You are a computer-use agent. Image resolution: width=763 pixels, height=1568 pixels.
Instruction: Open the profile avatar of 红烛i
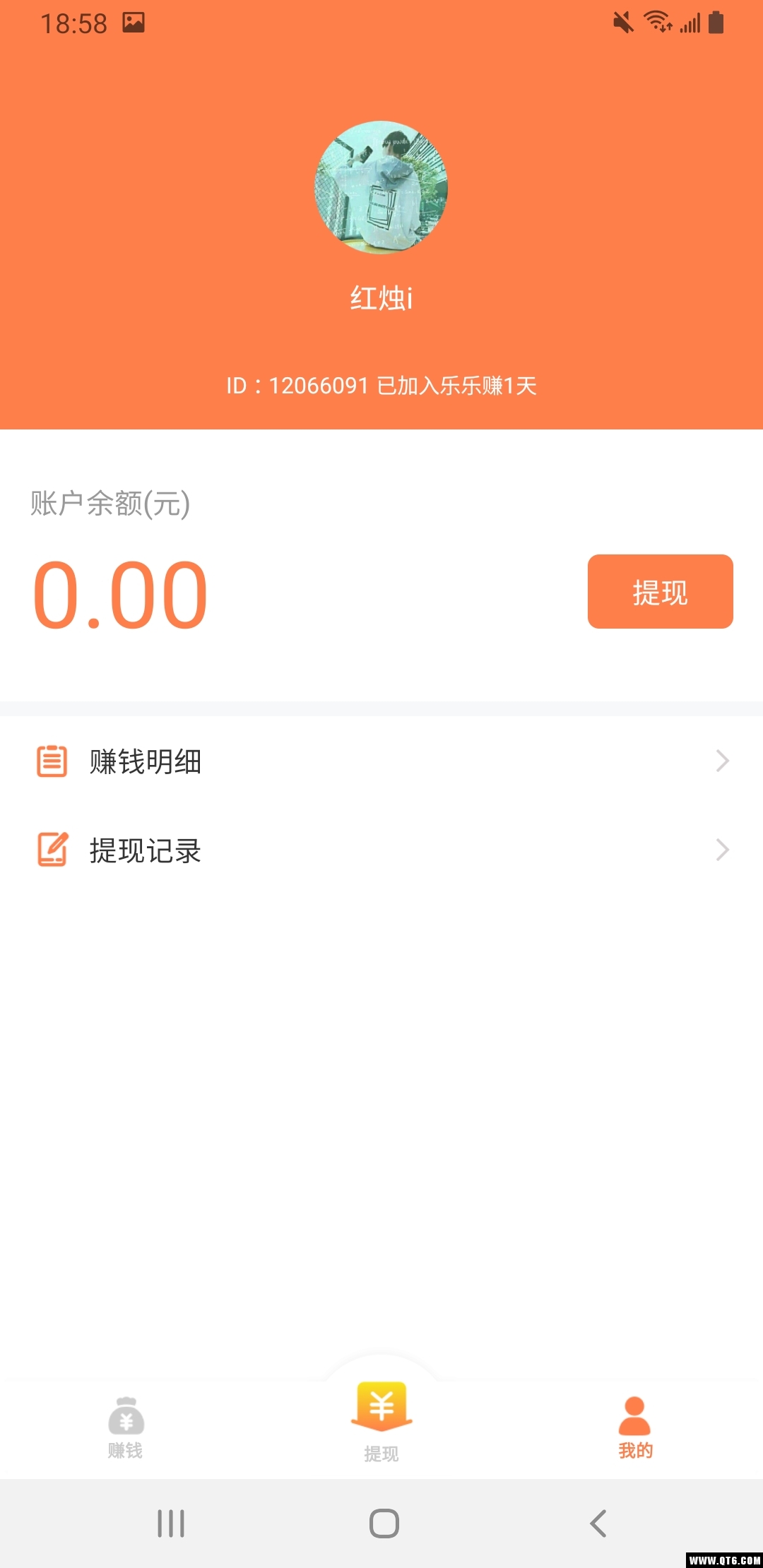tap(381, 187)
